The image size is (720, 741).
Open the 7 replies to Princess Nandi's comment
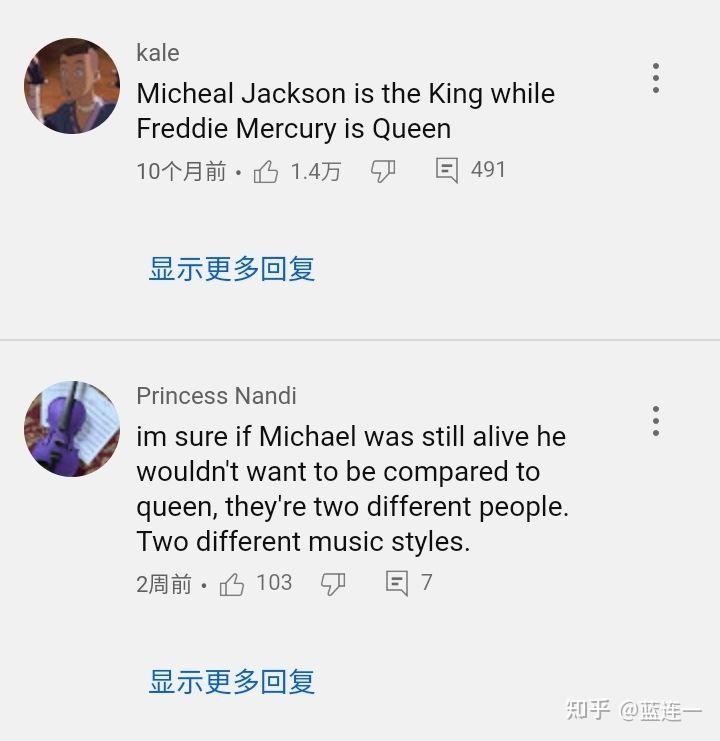[398, 583]
